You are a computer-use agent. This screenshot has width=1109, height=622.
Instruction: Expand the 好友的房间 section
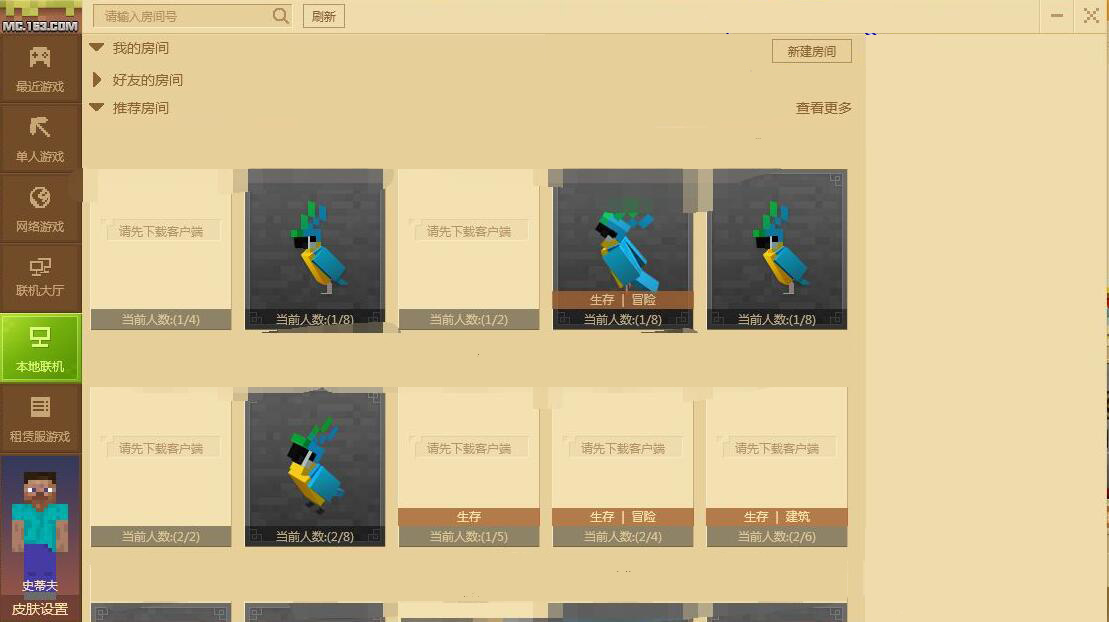[97, 80]
